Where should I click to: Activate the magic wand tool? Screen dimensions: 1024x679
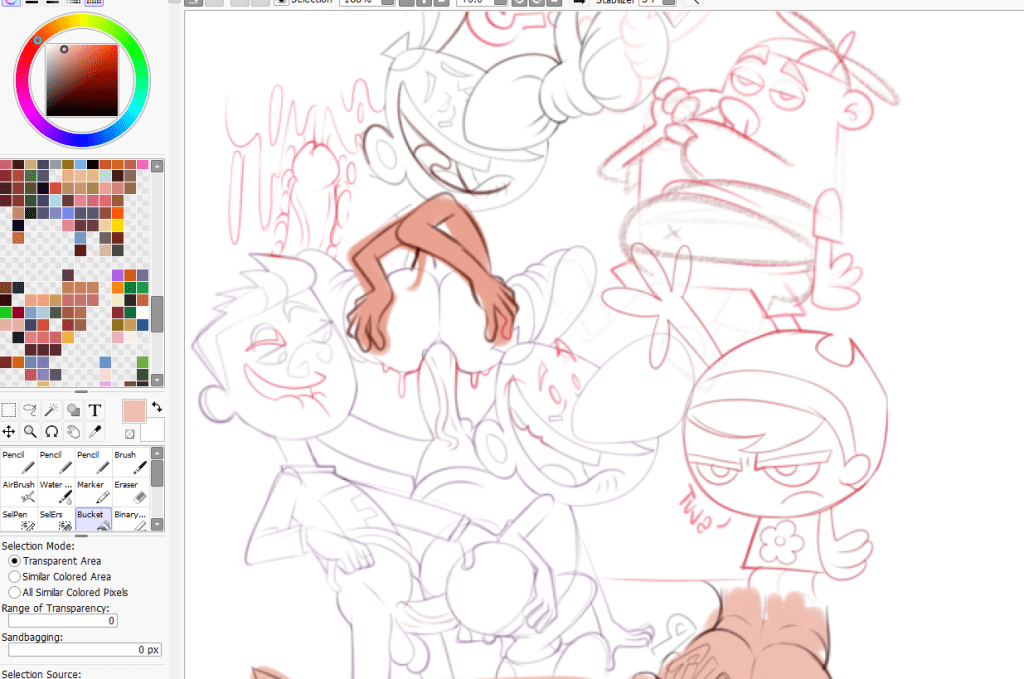coord(52,410)
